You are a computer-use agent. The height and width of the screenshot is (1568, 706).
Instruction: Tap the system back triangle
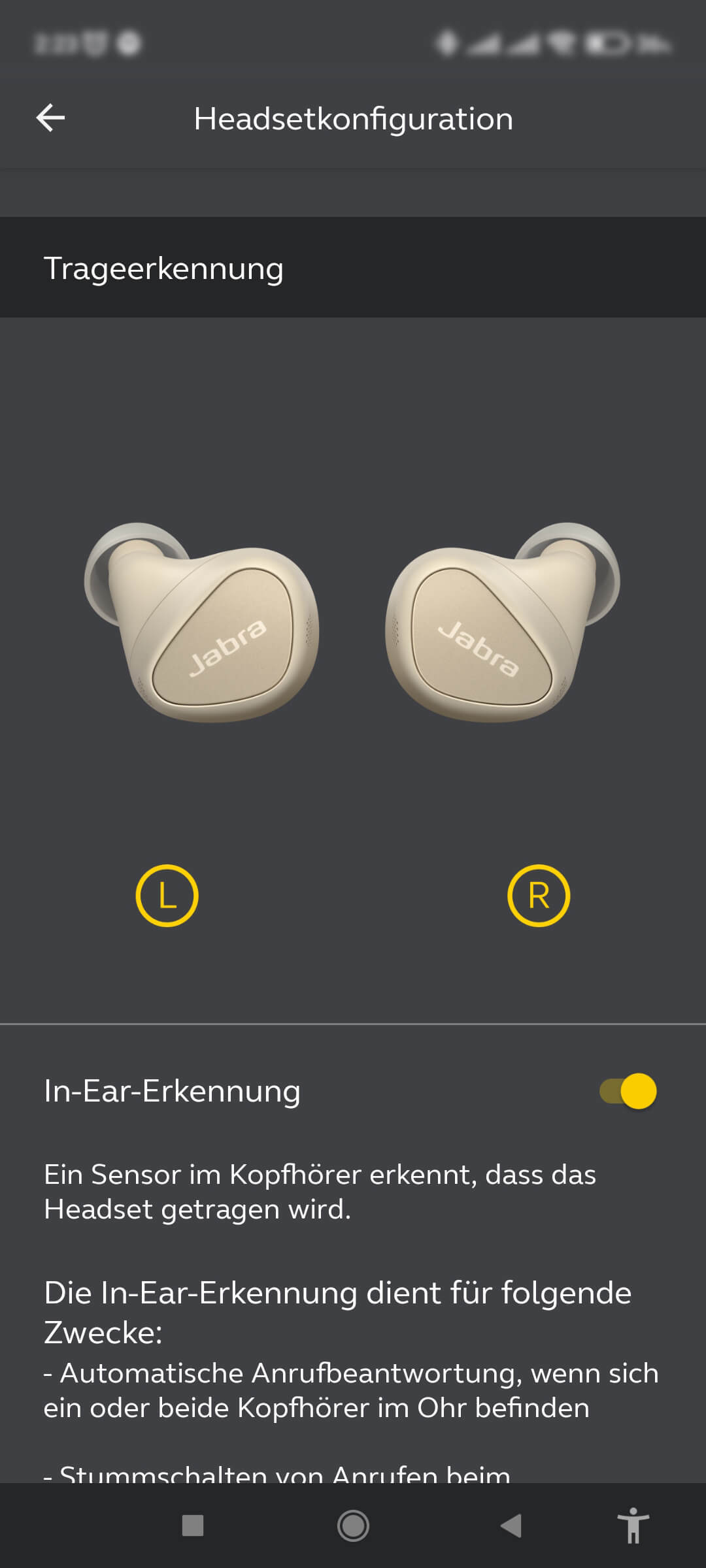coord(511,1526)
